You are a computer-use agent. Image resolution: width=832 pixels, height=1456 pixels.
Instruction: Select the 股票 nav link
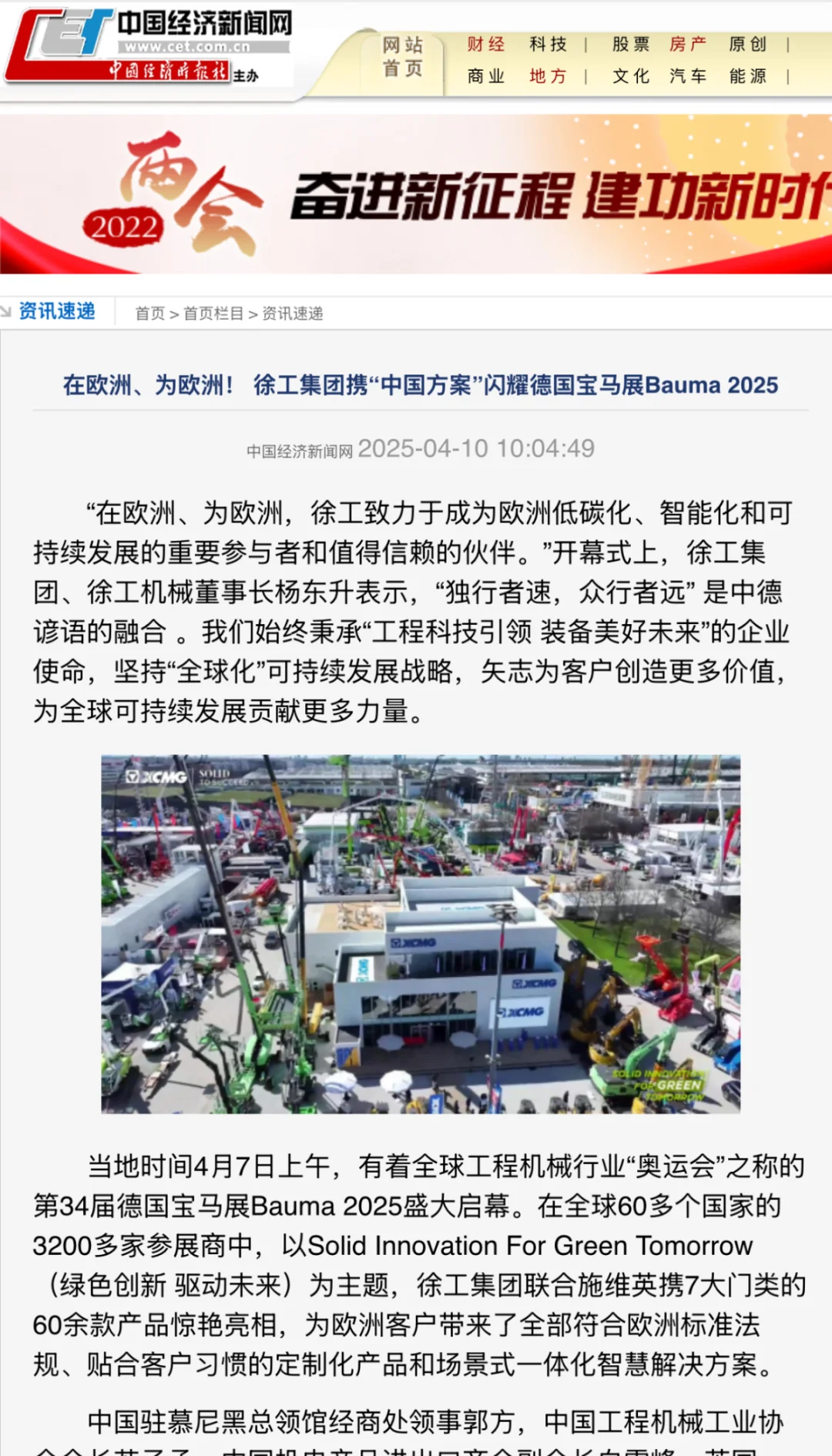coord(631,45)
